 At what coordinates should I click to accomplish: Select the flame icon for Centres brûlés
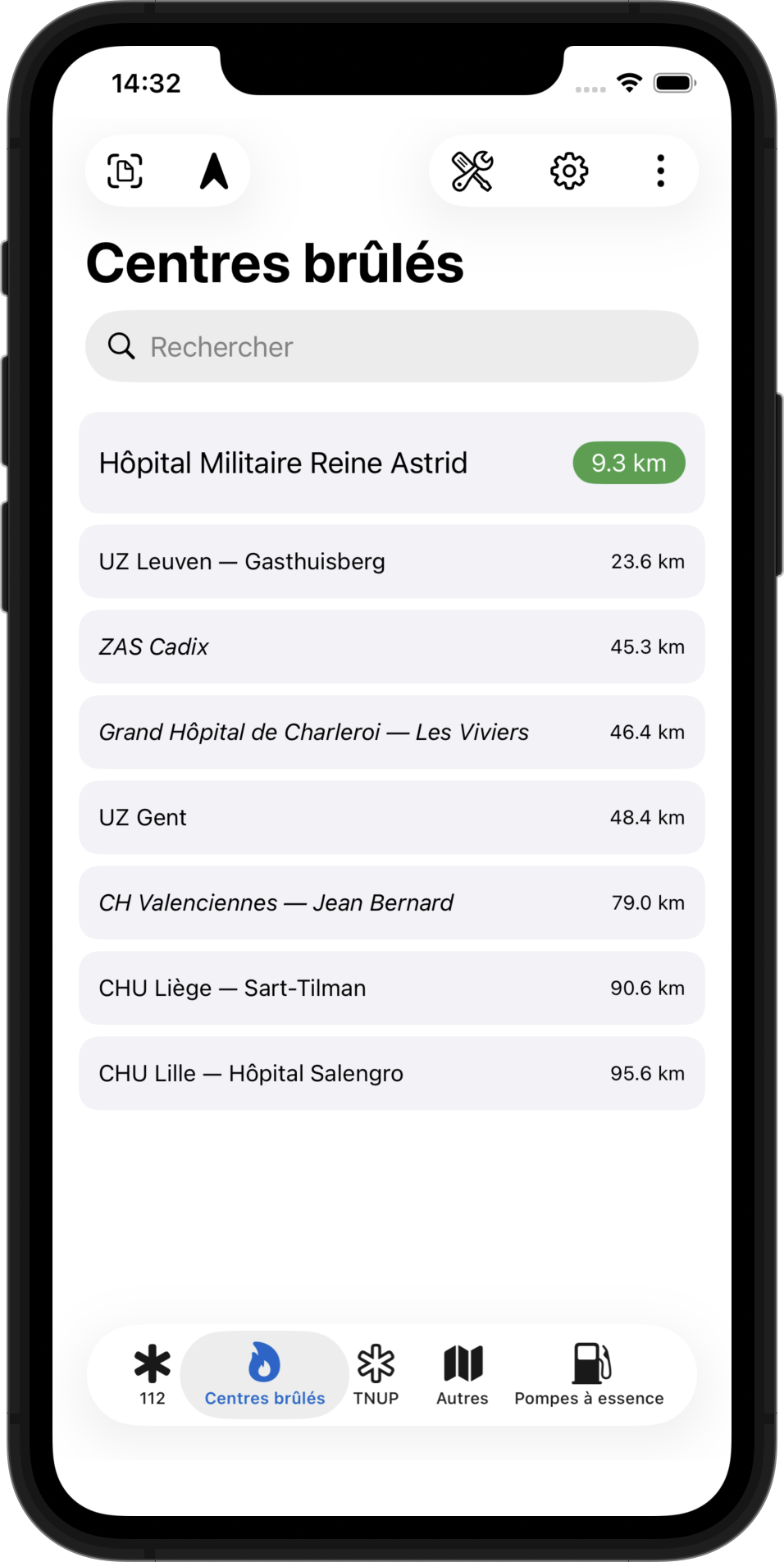(x=263, y=1362)
